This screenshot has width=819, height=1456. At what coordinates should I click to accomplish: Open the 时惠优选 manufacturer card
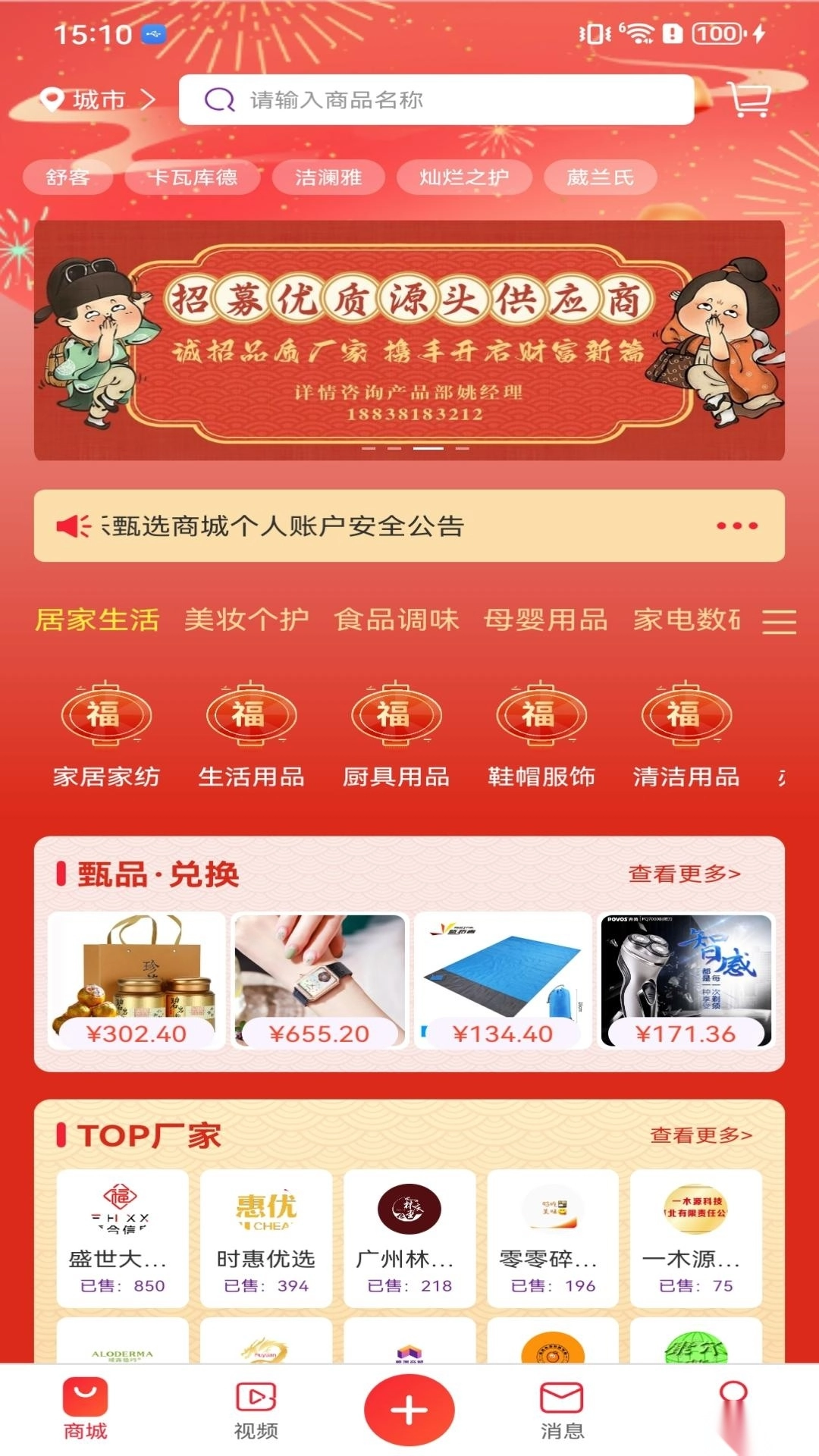click(265, 1237)
